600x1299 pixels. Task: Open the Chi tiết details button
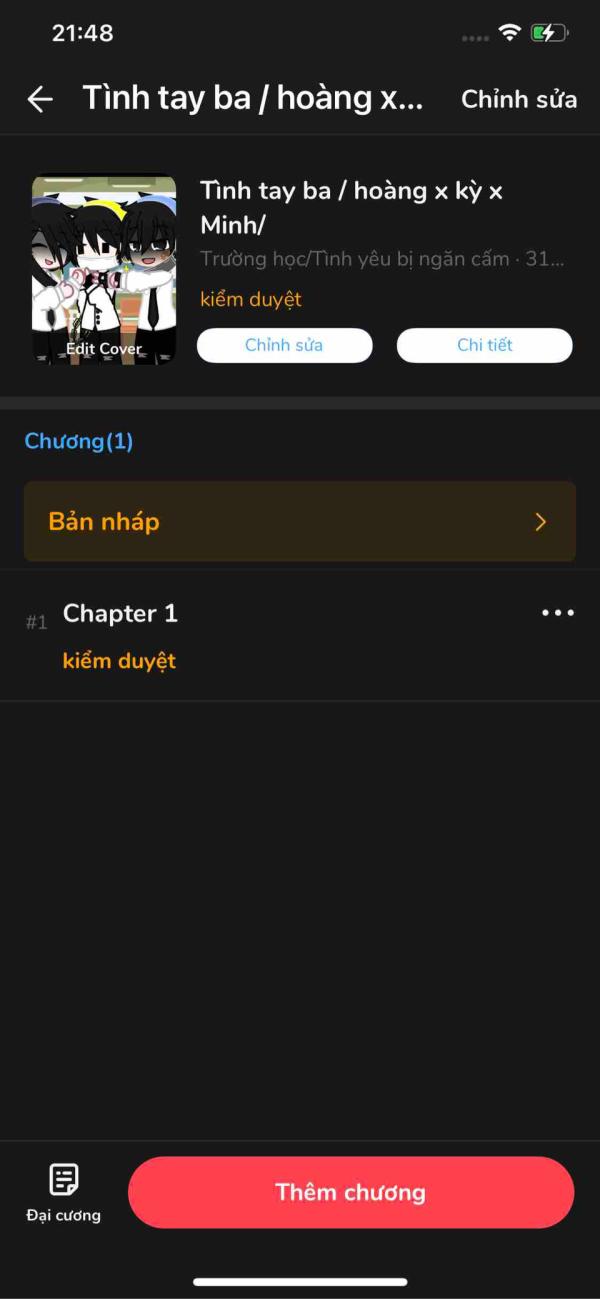pos(484,345)
